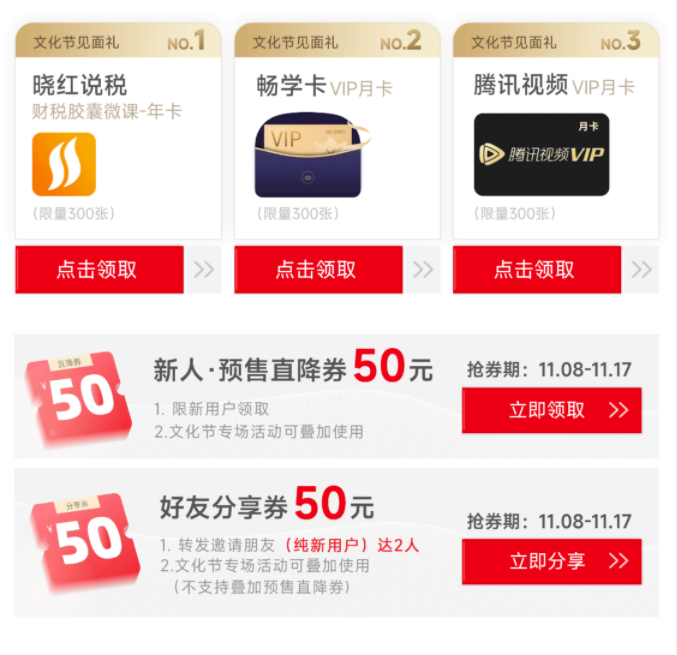Claim the 晓红说税 annual card gift
677x655 pixels.
pyautogui.click(x=99, y=269)
